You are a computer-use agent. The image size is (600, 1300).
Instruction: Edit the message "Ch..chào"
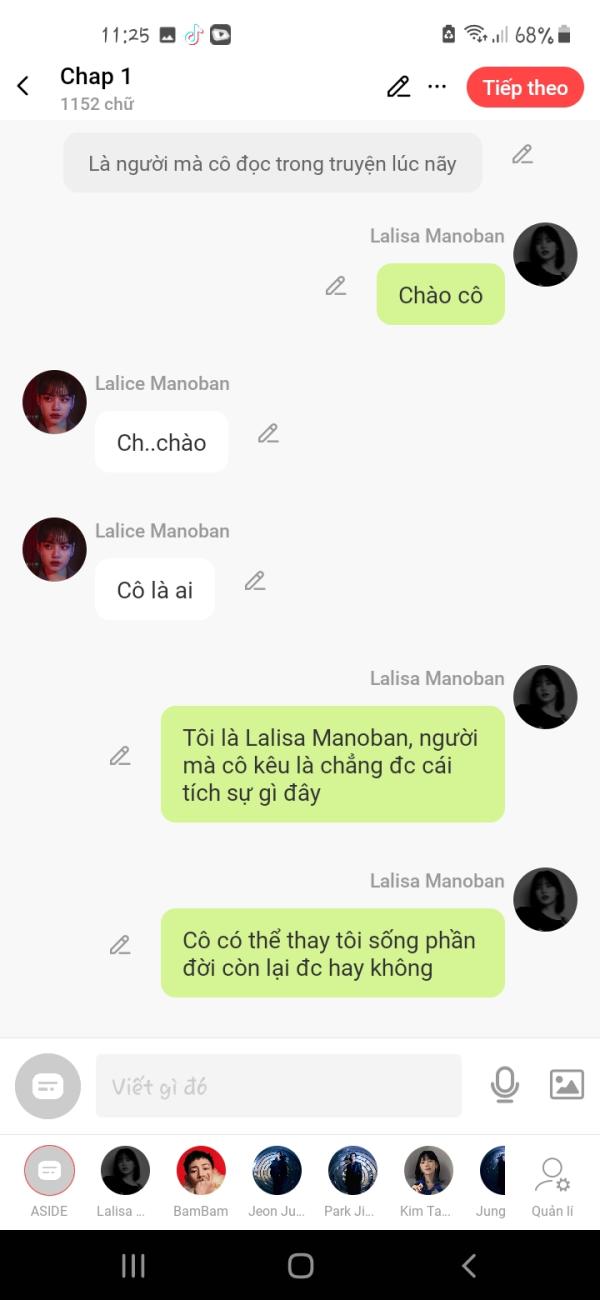268,434
